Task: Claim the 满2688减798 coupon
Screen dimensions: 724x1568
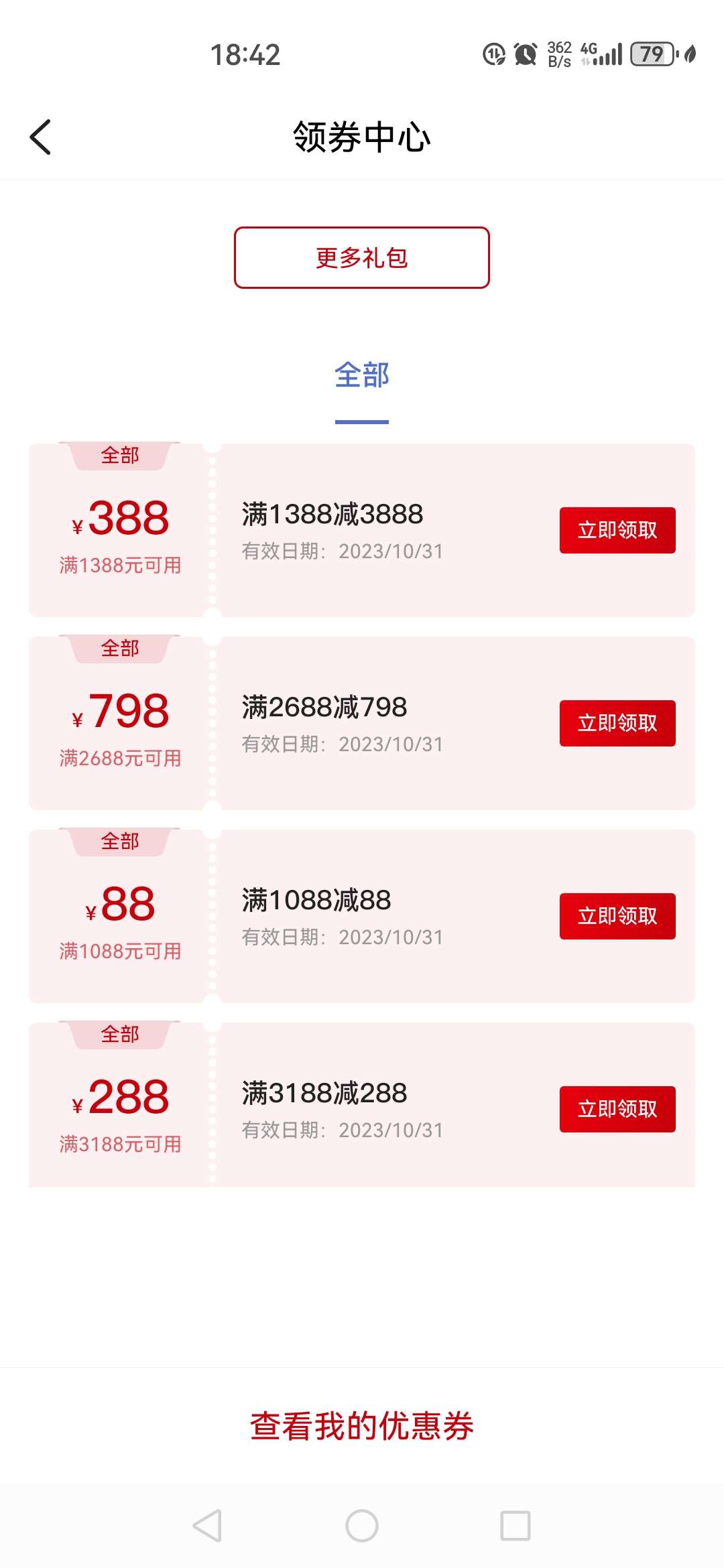Action: point(617,723)
